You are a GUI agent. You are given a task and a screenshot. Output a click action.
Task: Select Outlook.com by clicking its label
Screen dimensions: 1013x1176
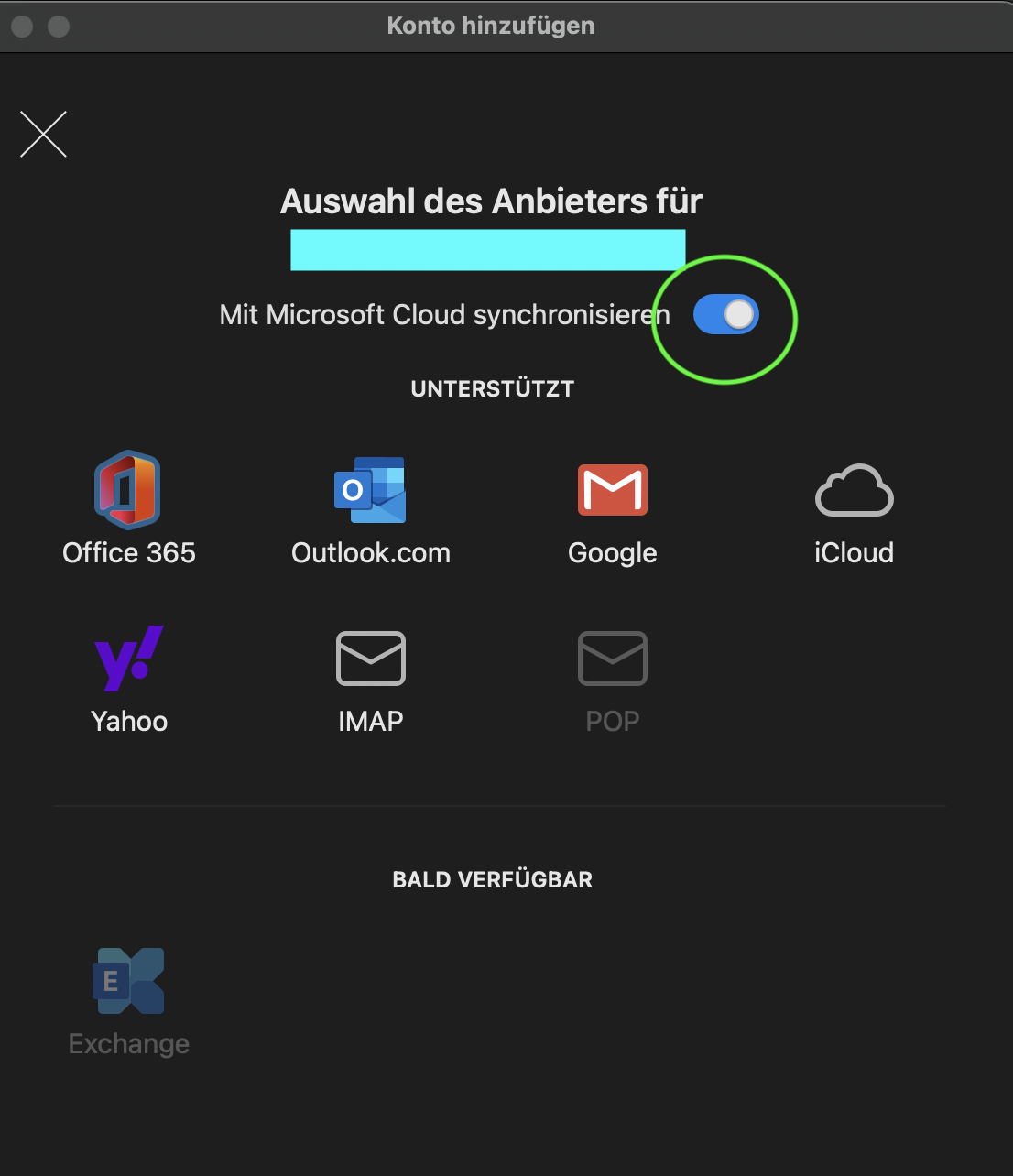[370, 552]
